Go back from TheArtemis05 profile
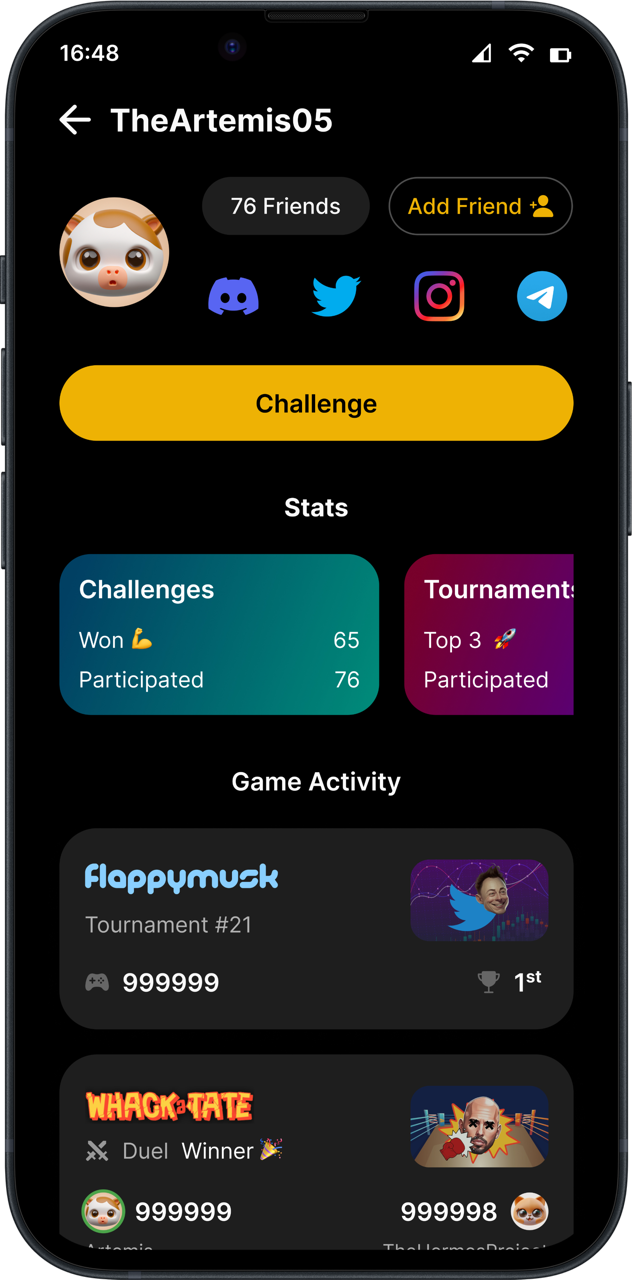The height and width of the screenshot is (1280, 633). pos(75,121)
